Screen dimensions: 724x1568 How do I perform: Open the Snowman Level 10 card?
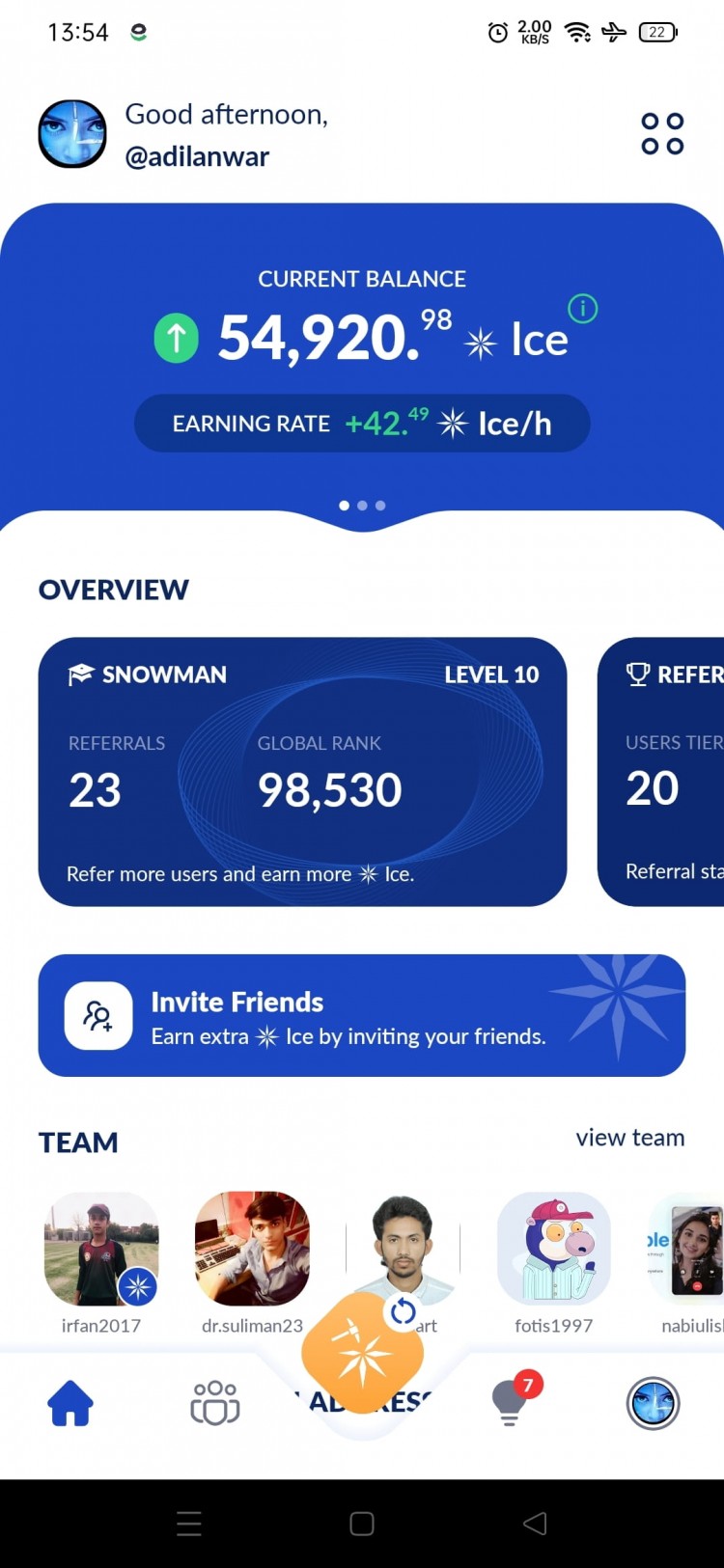tap(302, 771)
